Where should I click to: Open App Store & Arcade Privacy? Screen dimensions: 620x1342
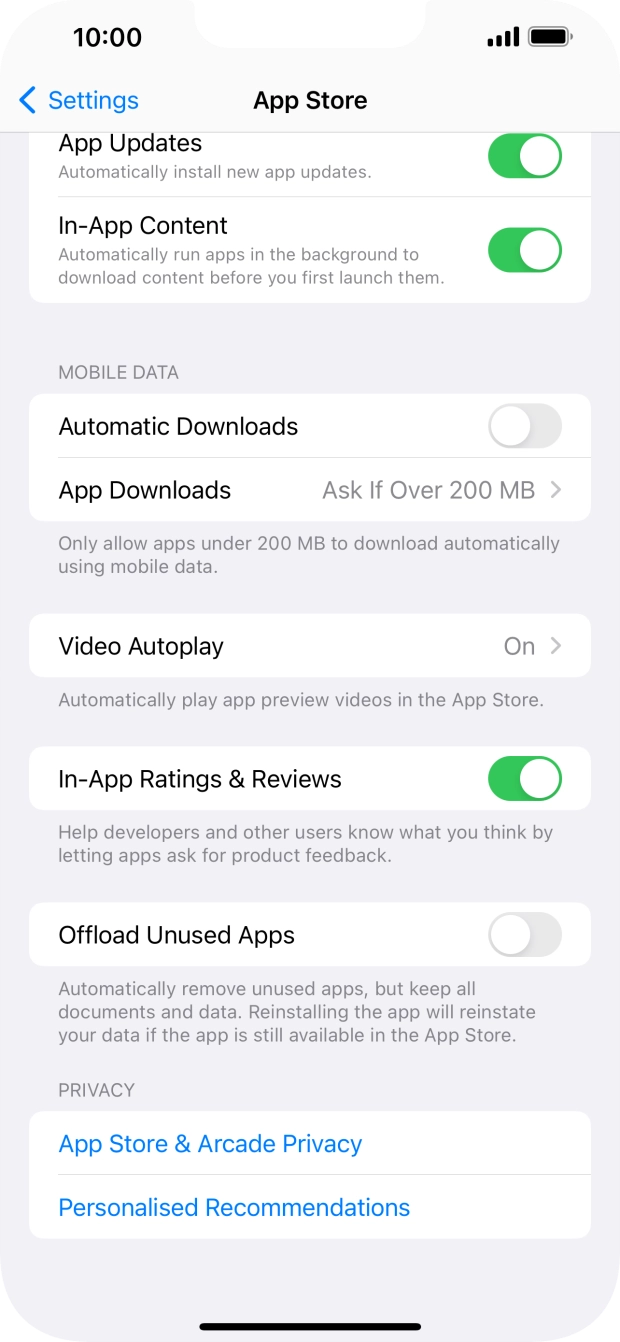(x=210, y=1144)
